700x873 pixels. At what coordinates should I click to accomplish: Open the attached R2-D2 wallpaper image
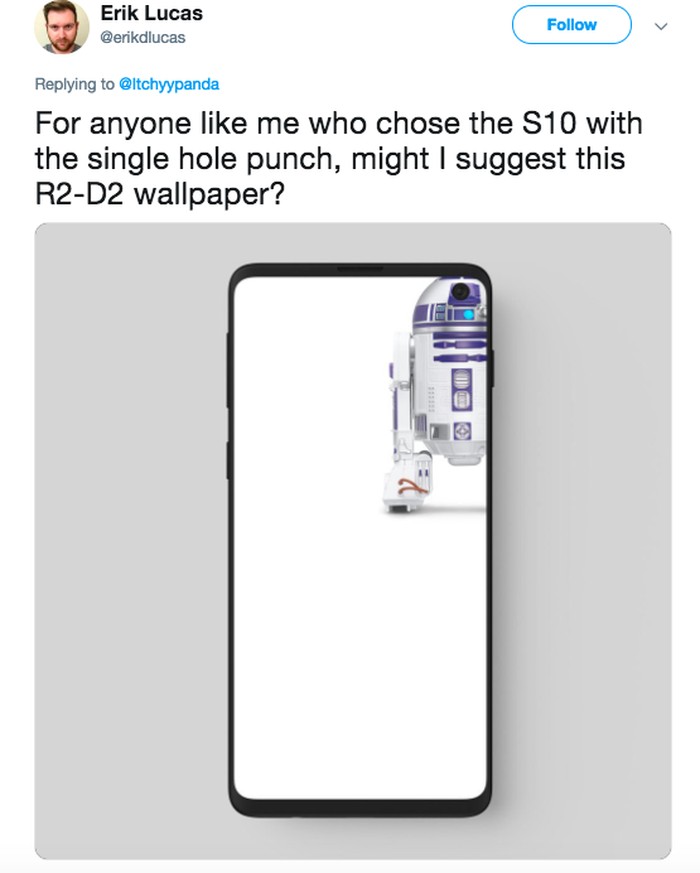coord(352,540)
